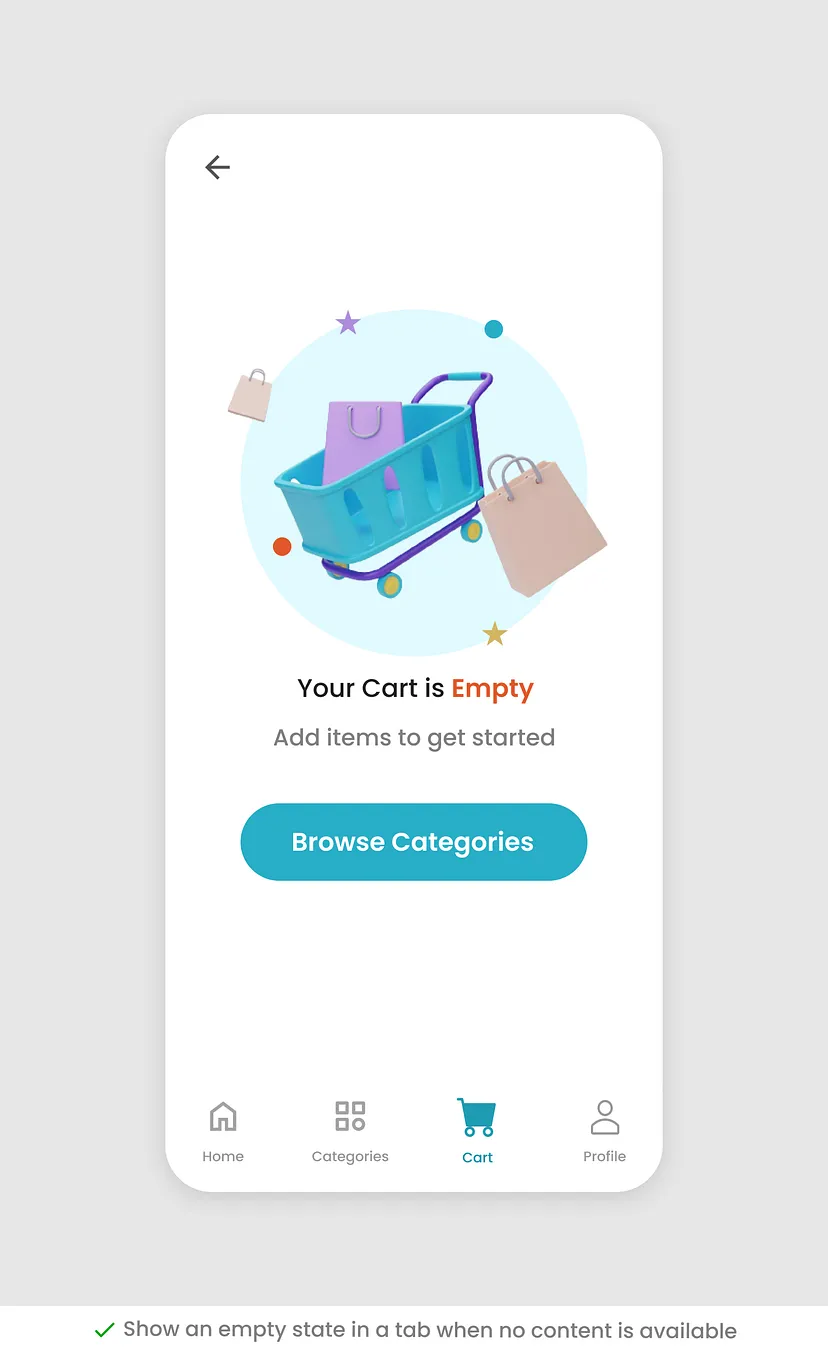Tap the Browse Categories button
The height and width of the screenshot is (1347, 828).
[413, 842]
